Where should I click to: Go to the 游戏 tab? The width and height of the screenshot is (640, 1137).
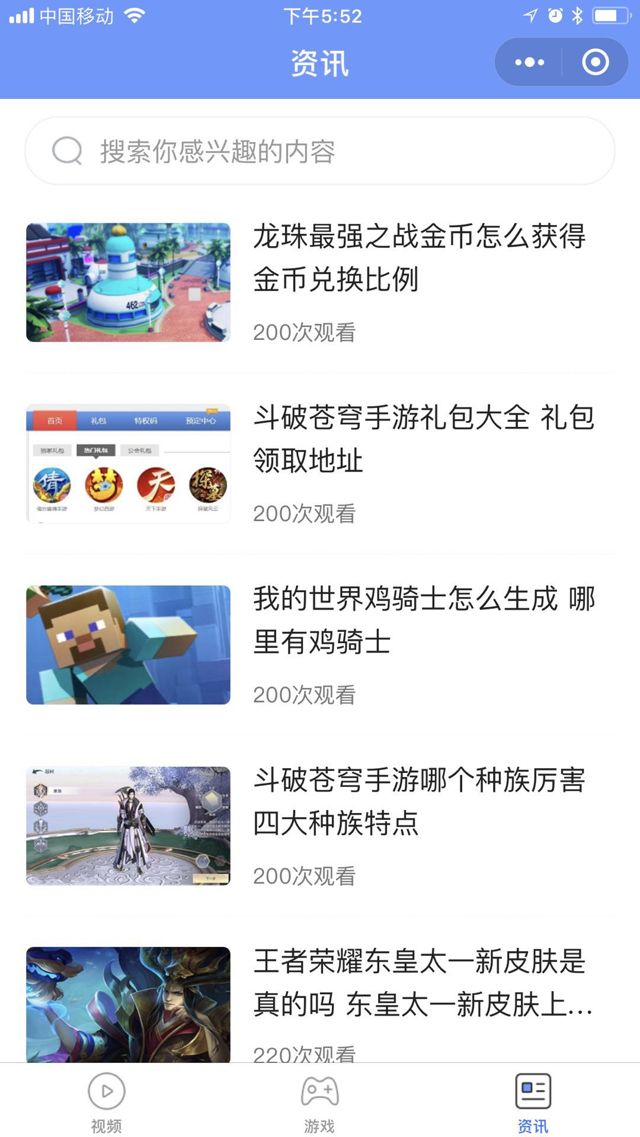coord(320,1102)
